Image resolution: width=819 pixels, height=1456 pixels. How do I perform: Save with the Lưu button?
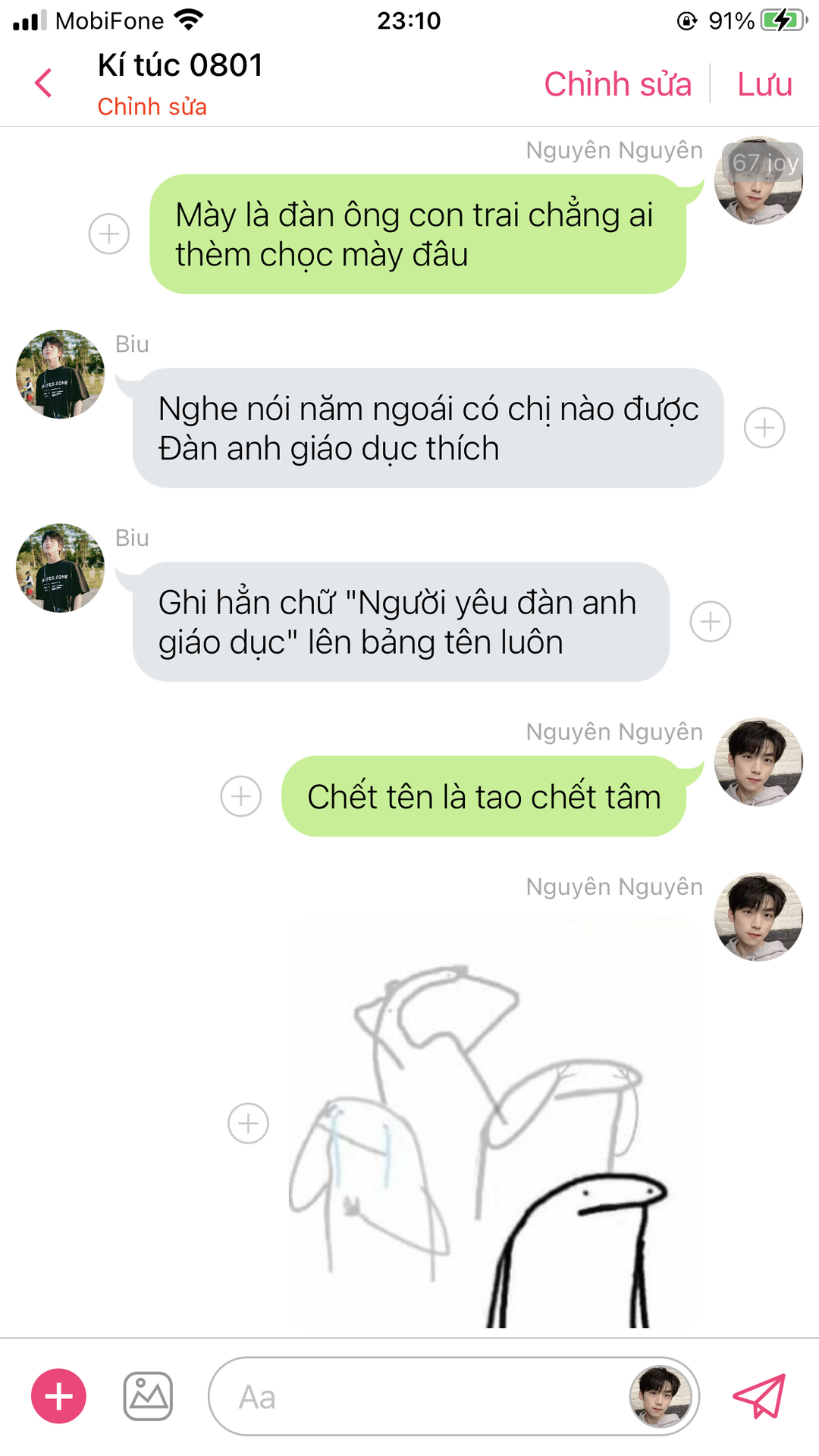click(x=764, y=83)
